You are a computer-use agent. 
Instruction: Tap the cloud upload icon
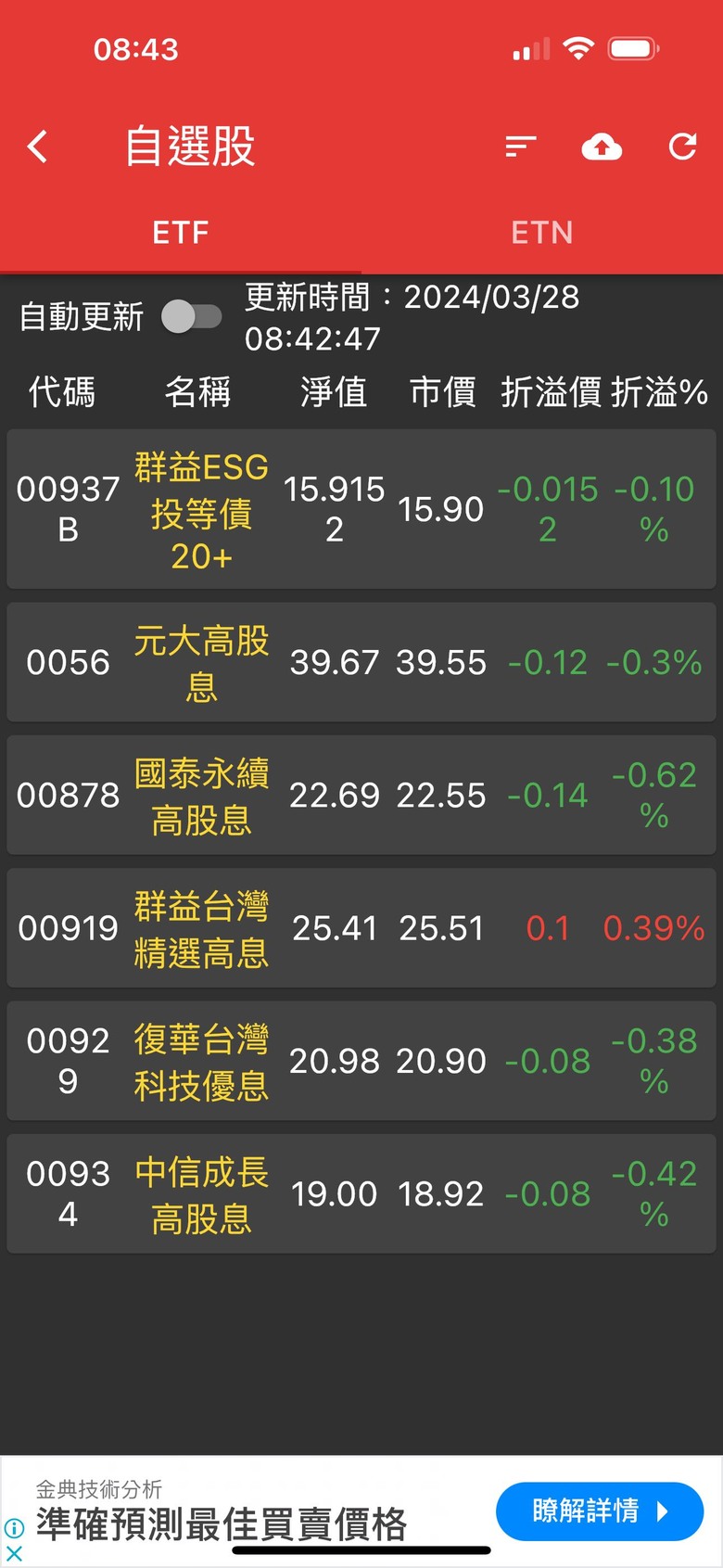pyautogui.click(x=602, y=147)
